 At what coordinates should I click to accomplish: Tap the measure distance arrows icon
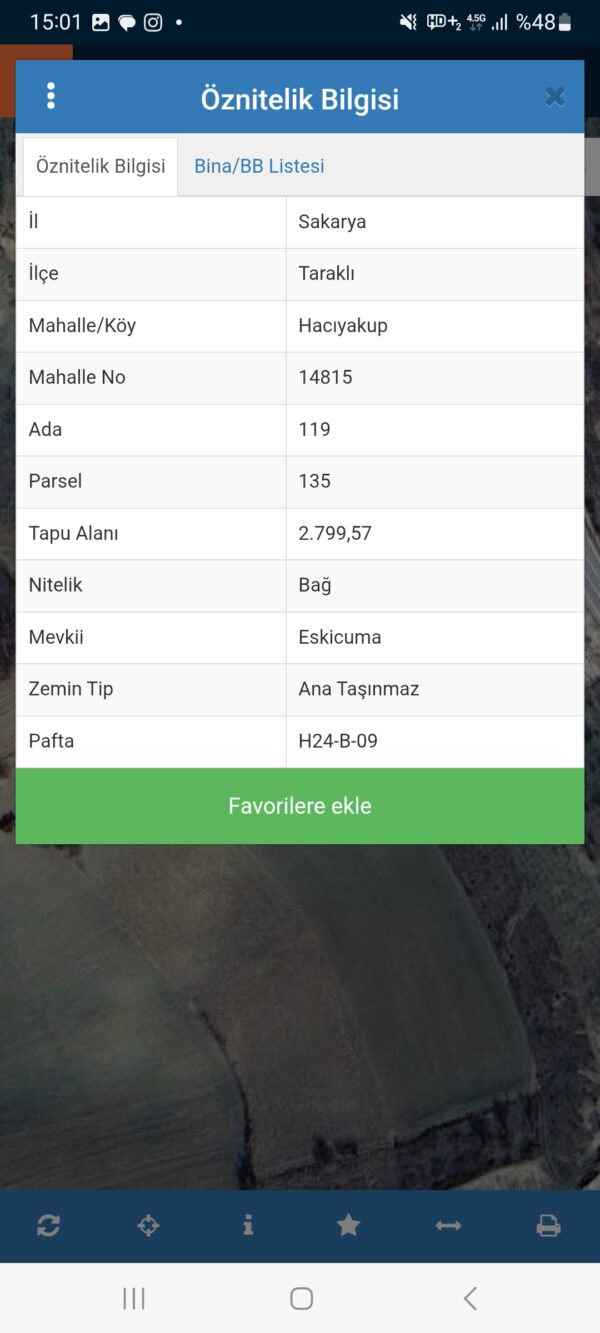pyautogui.click(x=448, y=1225)
